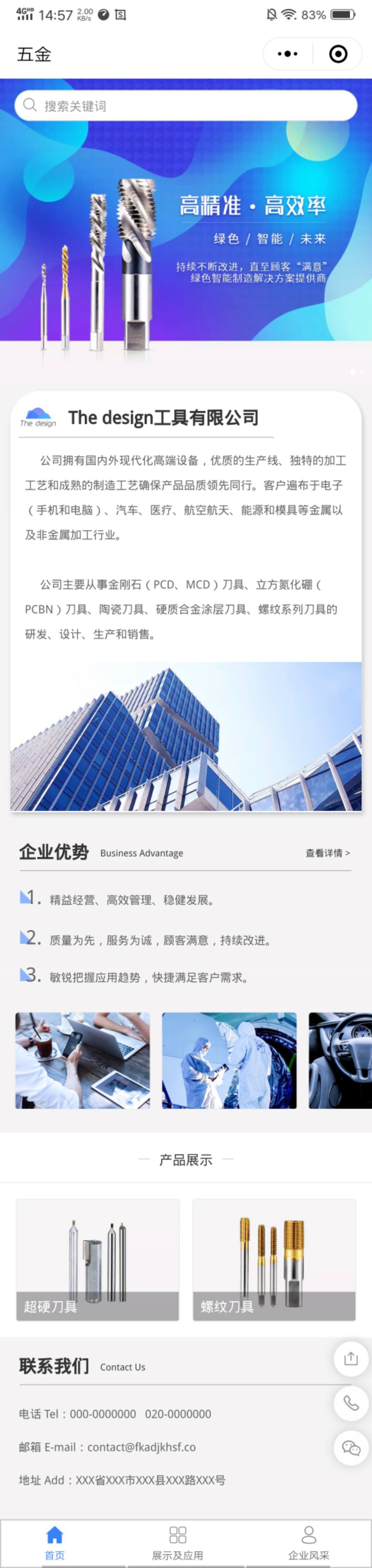The width and height of the screenshot is (372, 1568).
Task: Open the 螺纹刀具 product card
Action: point(274,1259)
